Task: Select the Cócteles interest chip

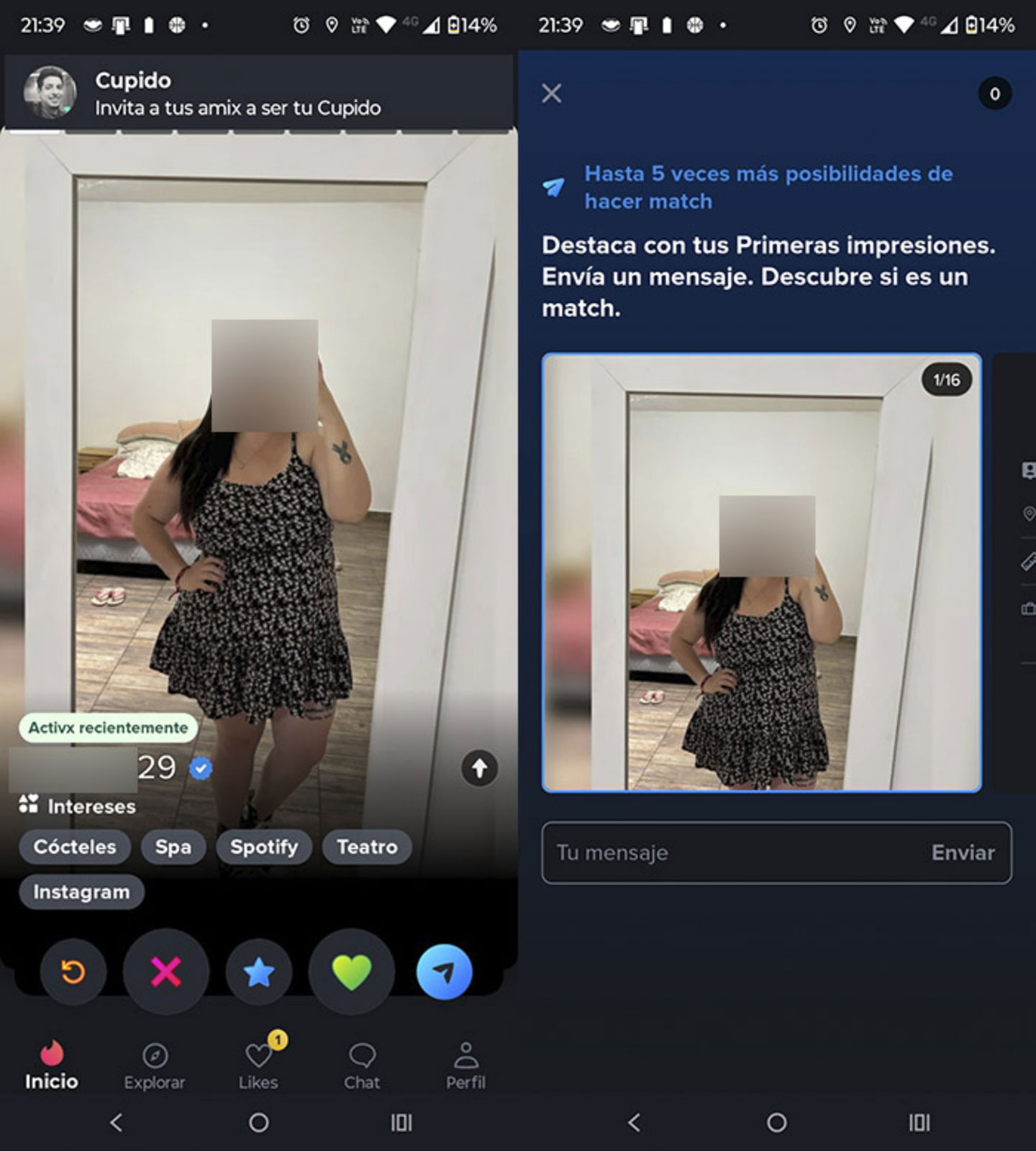Action: (74, 847)
